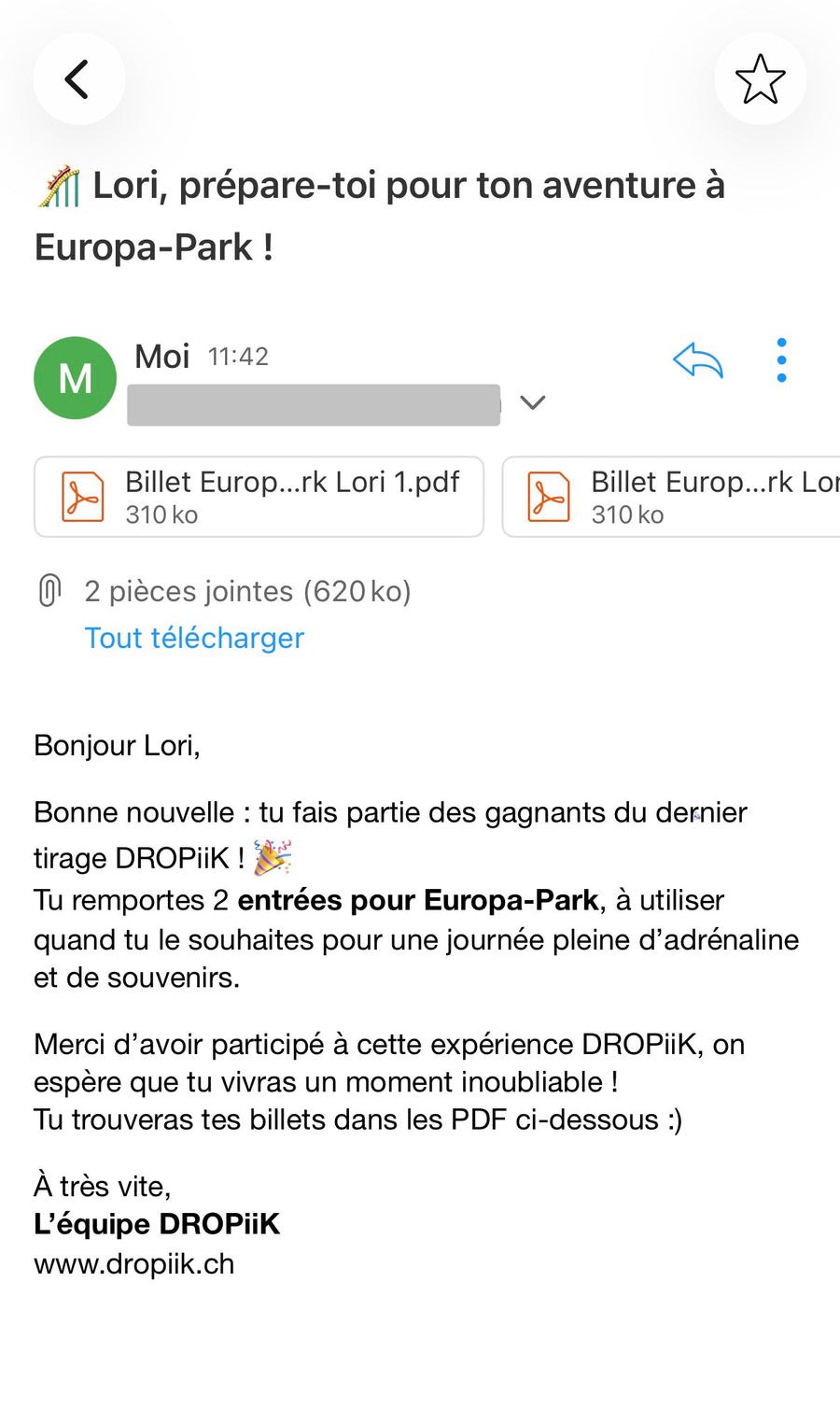Viewport: 840px width, 1422px height.
Task: Tap the L'équipe DROPiiK signature text
Action: pos(157,1223)
